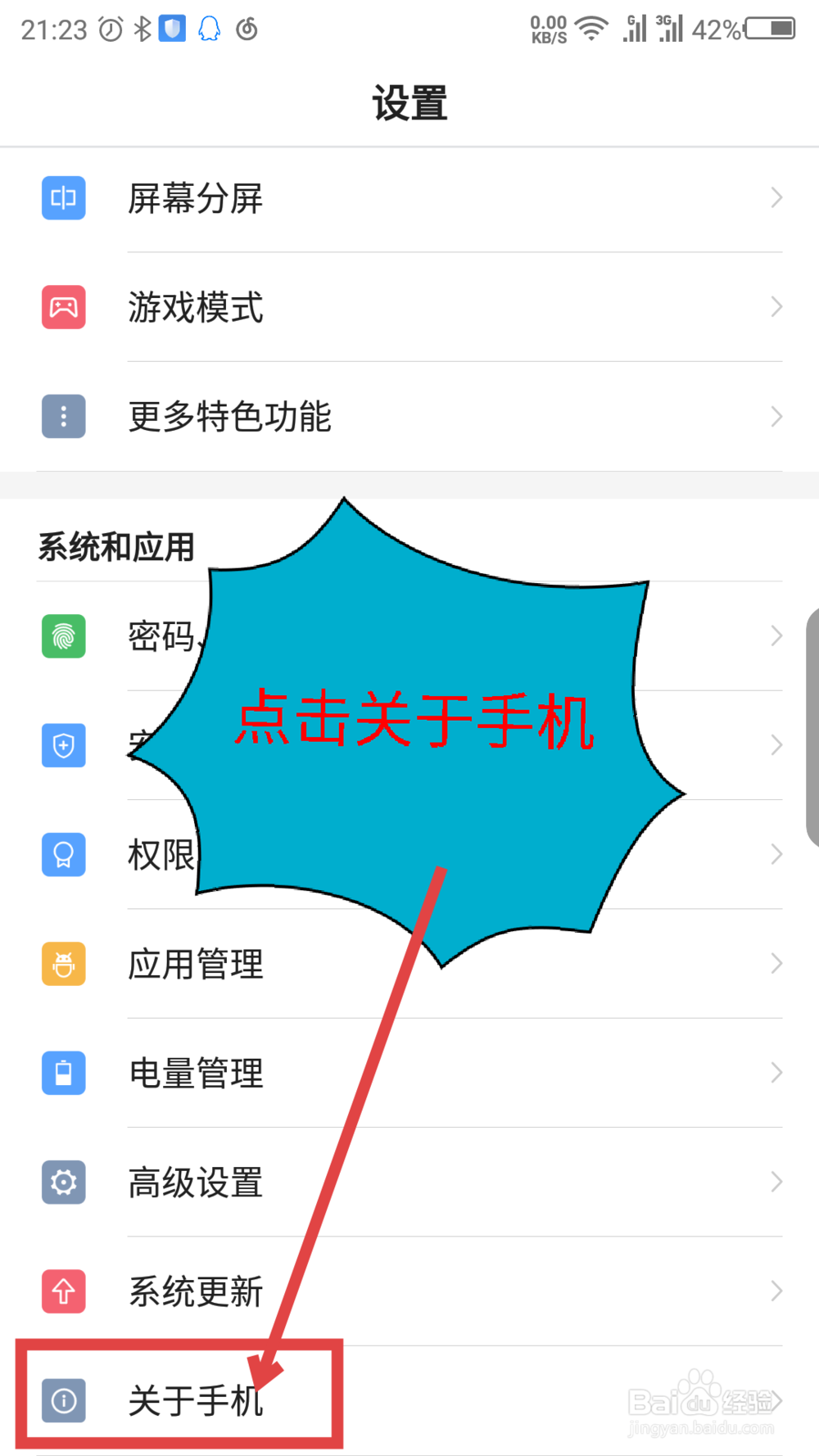The image size is (819, 1456).
Task: Click the 系统更新 upload arrow icon
Action: tap(63, 1291)
